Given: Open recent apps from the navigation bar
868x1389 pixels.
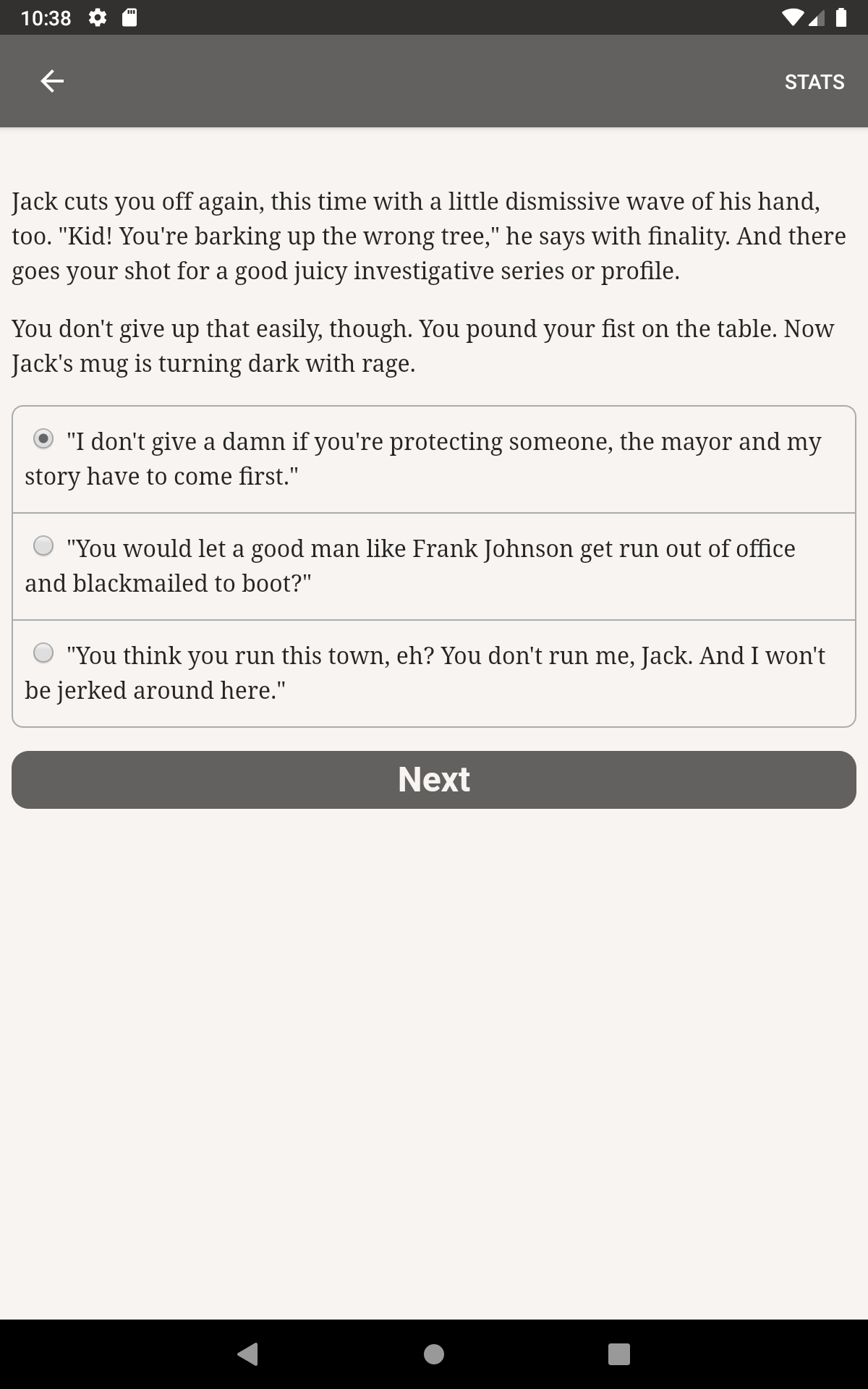Looking at the screenshot, I should (x=619, y=1354).
